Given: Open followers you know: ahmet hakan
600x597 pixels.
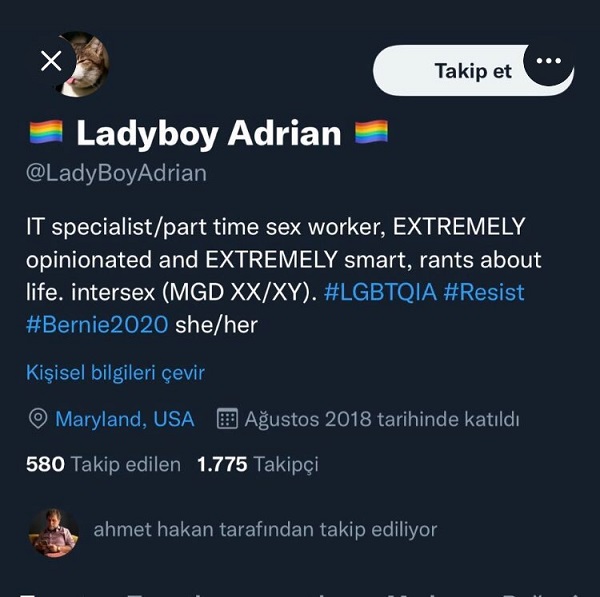Looking at the screenshot, I should (x=264, y=529).
